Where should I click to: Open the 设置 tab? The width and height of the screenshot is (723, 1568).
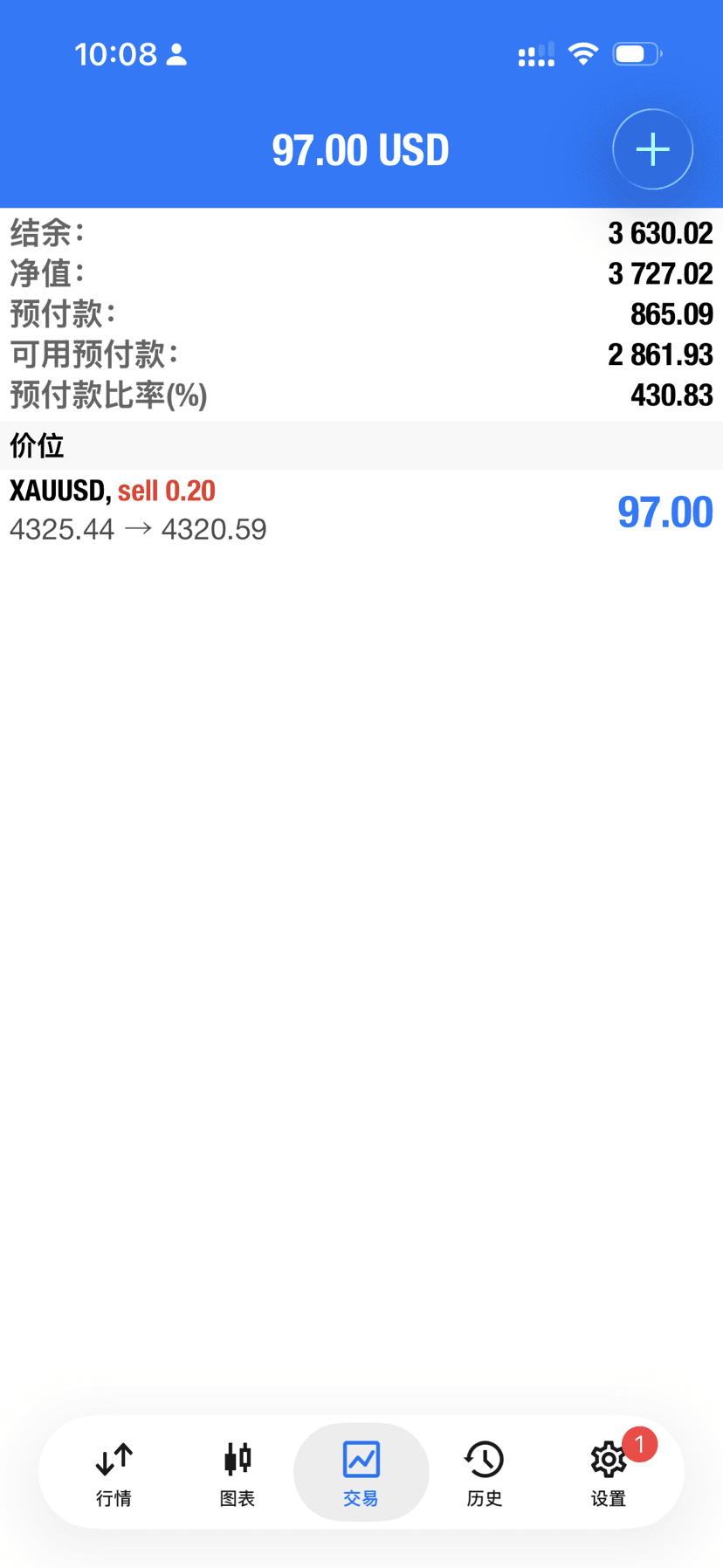[609, 1473]
